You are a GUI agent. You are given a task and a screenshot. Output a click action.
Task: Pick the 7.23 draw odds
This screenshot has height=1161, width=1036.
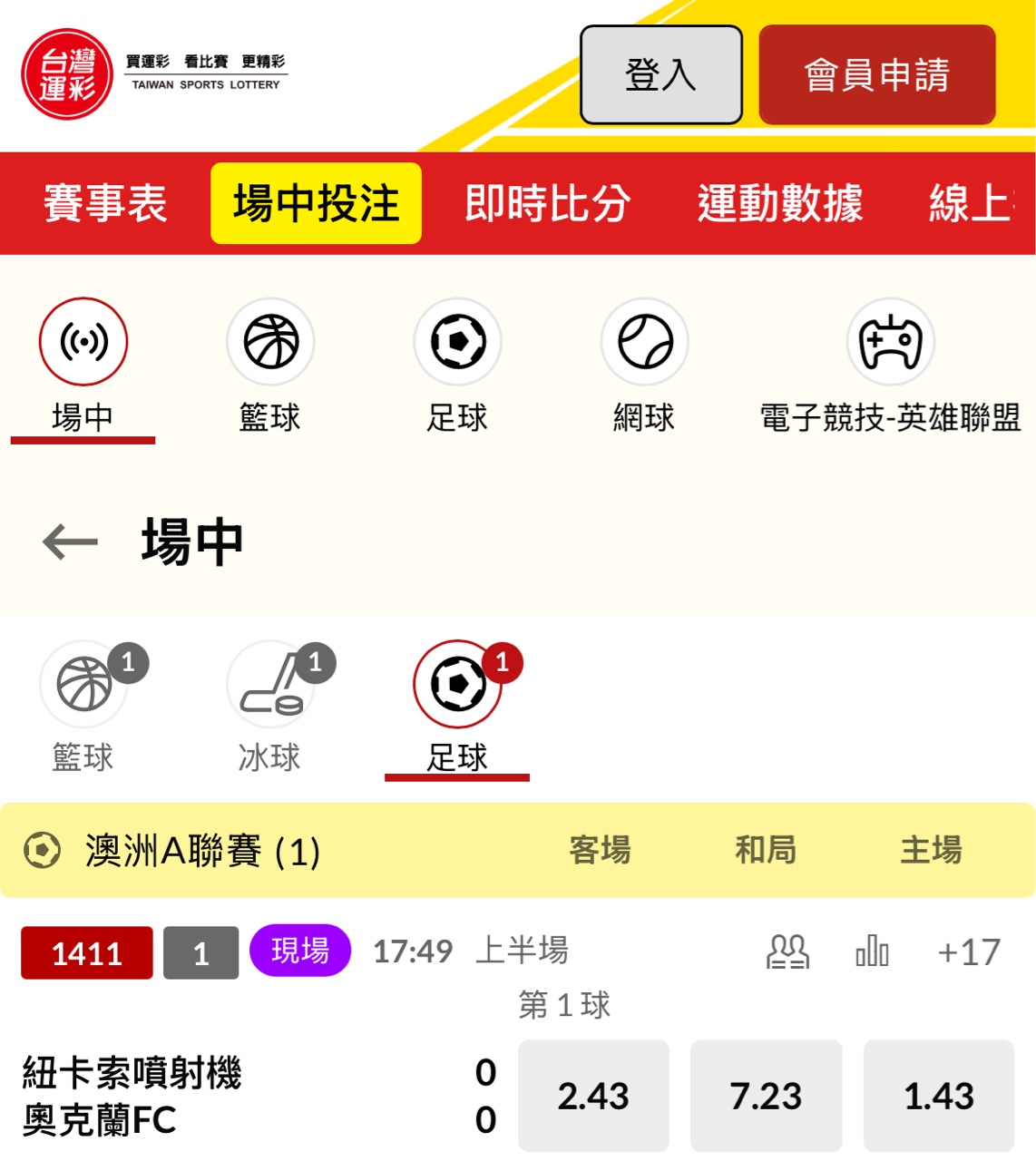(x=766, y=1096)
